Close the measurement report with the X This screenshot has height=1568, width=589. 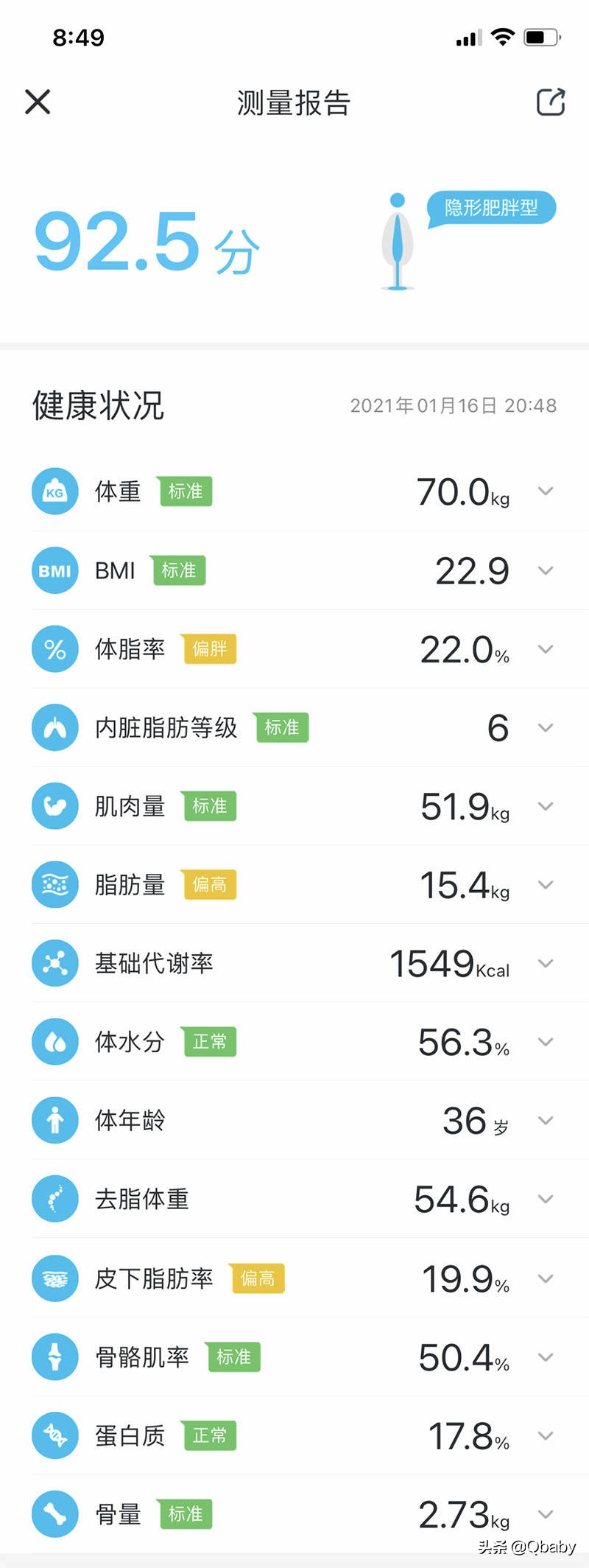(x=37, y=102)
